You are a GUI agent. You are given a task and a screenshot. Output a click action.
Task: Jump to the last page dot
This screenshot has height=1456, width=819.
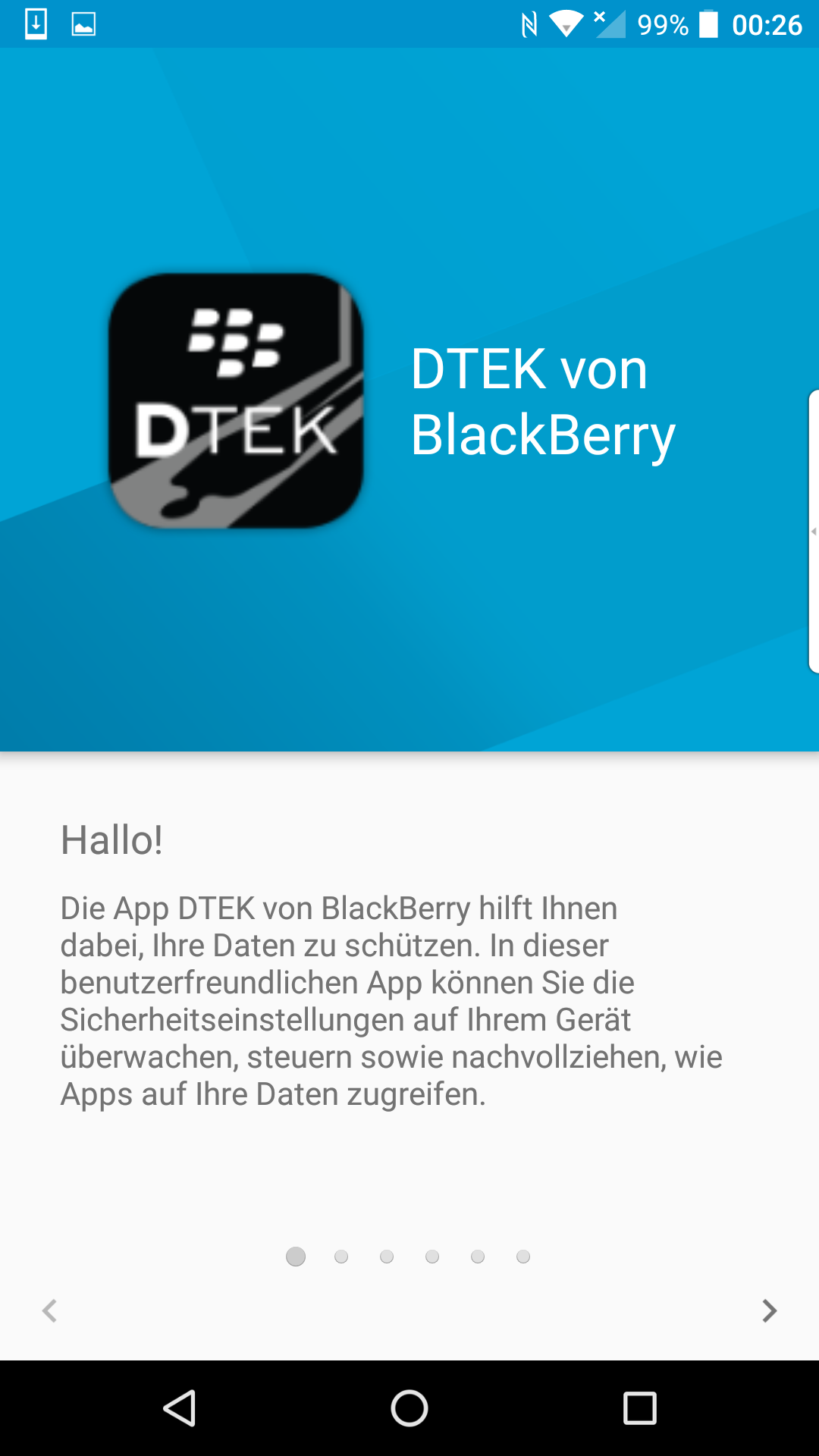click(x=523, y=1257)
